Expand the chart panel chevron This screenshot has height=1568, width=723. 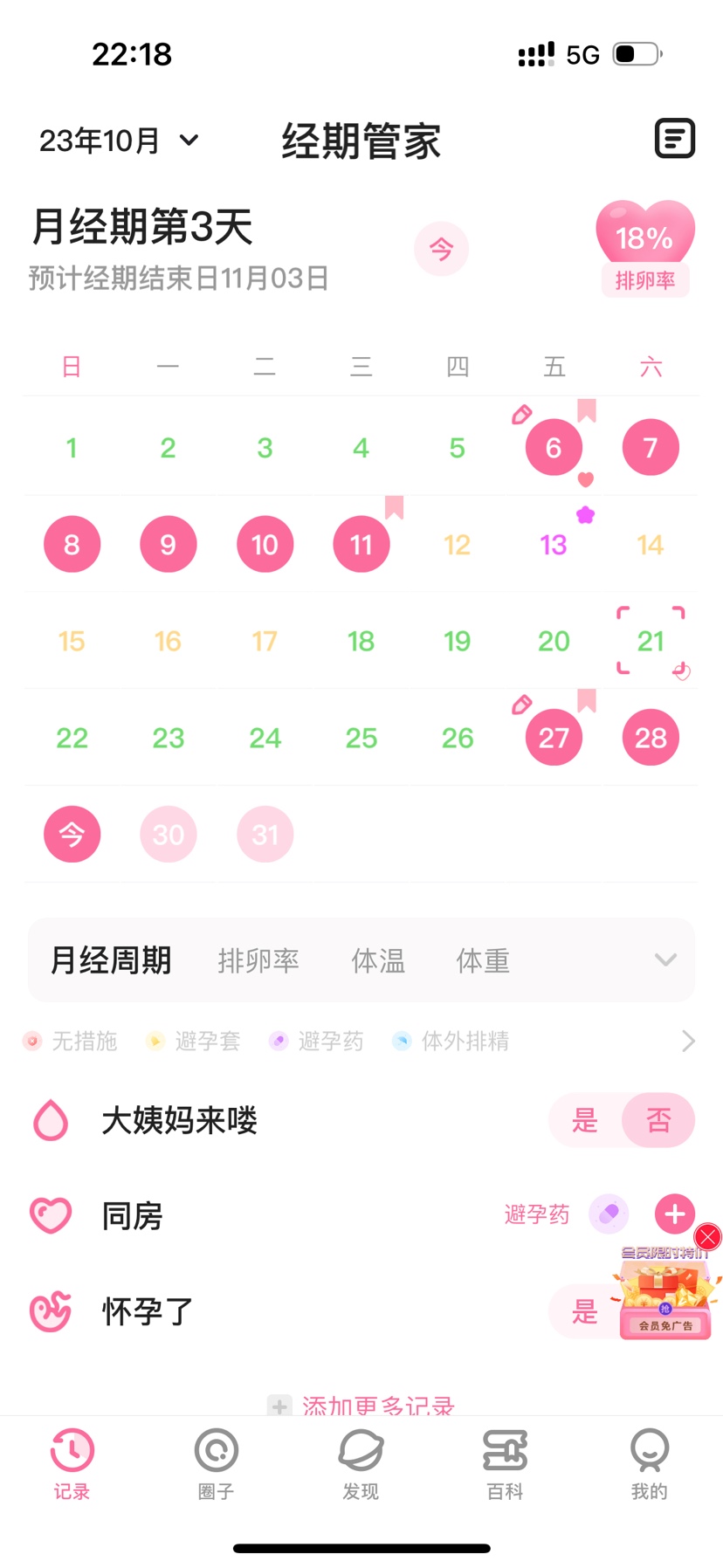[x=665, y=960]
